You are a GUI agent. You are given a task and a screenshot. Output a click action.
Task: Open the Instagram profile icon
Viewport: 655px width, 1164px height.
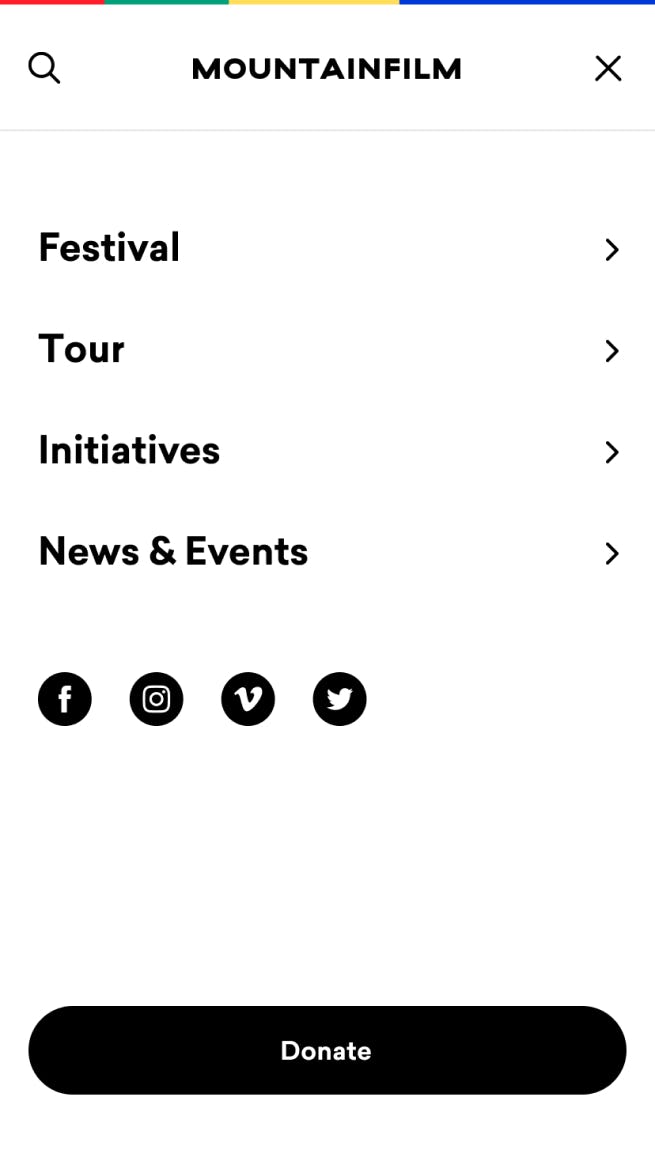(x=156, y=699)
